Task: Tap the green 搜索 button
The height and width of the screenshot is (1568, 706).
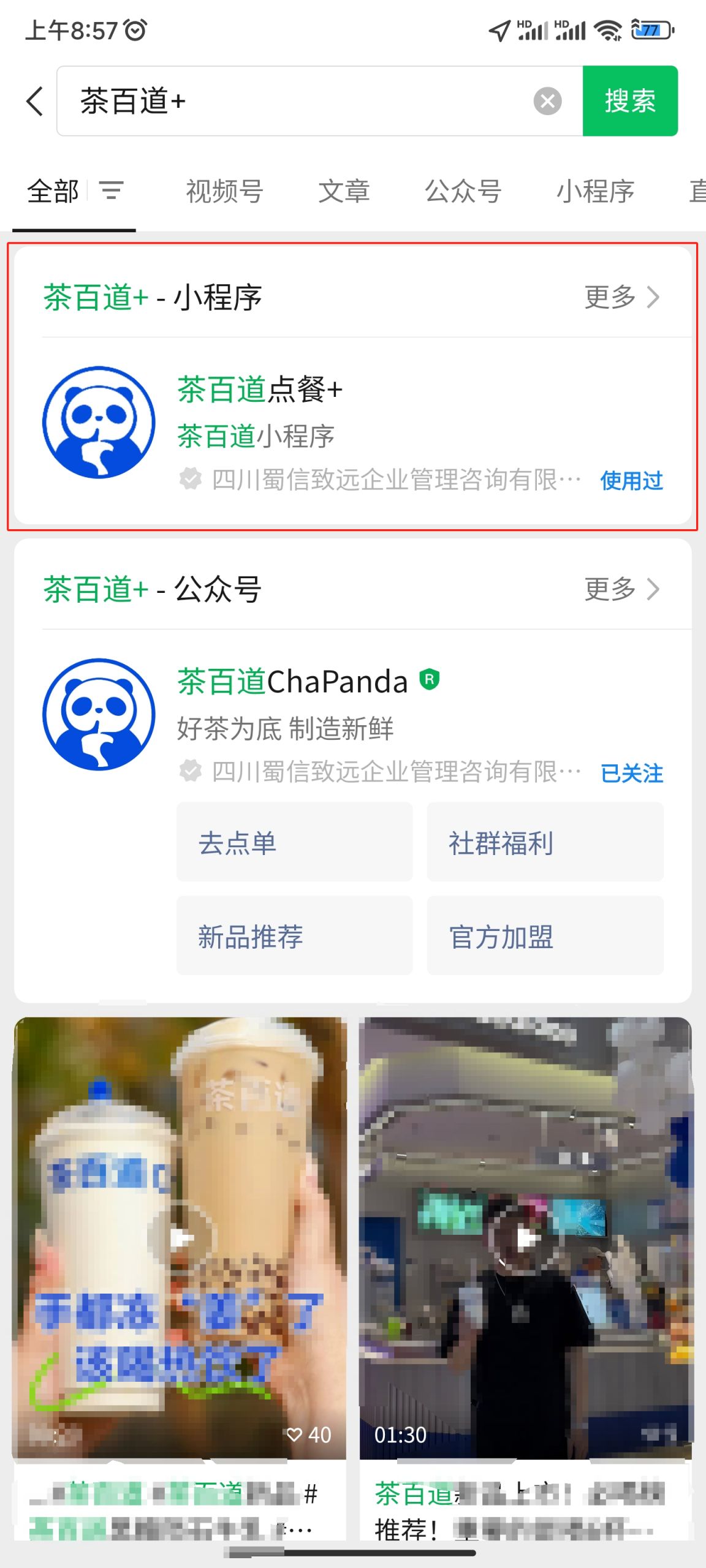Action: click(x=629, y=101)
